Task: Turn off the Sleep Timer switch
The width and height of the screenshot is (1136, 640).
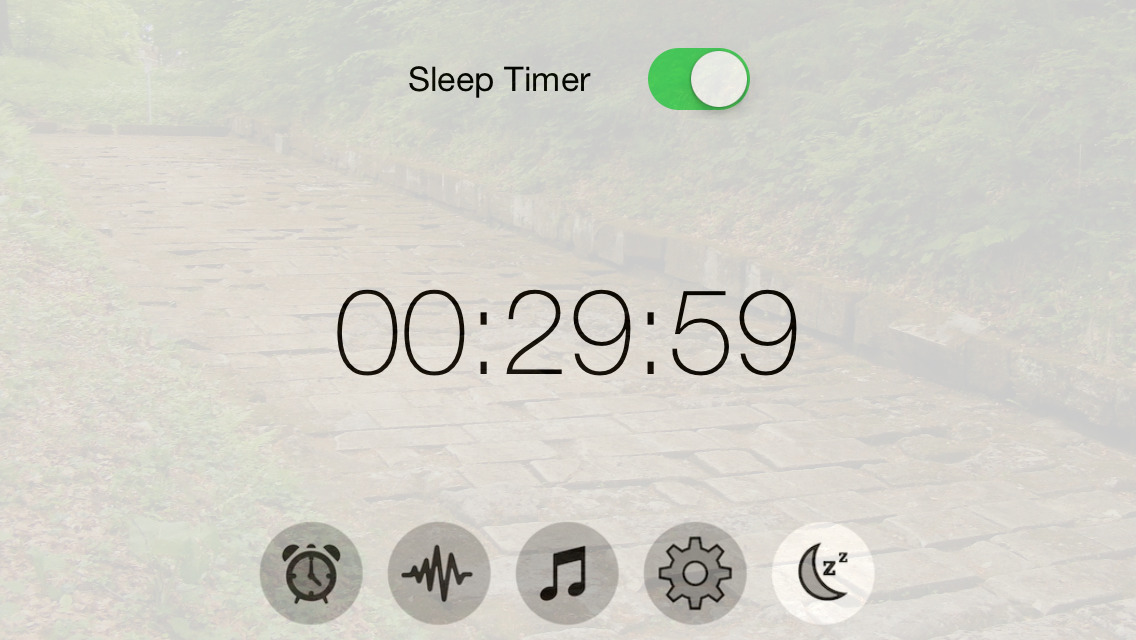Action: [x=698, y=79]
